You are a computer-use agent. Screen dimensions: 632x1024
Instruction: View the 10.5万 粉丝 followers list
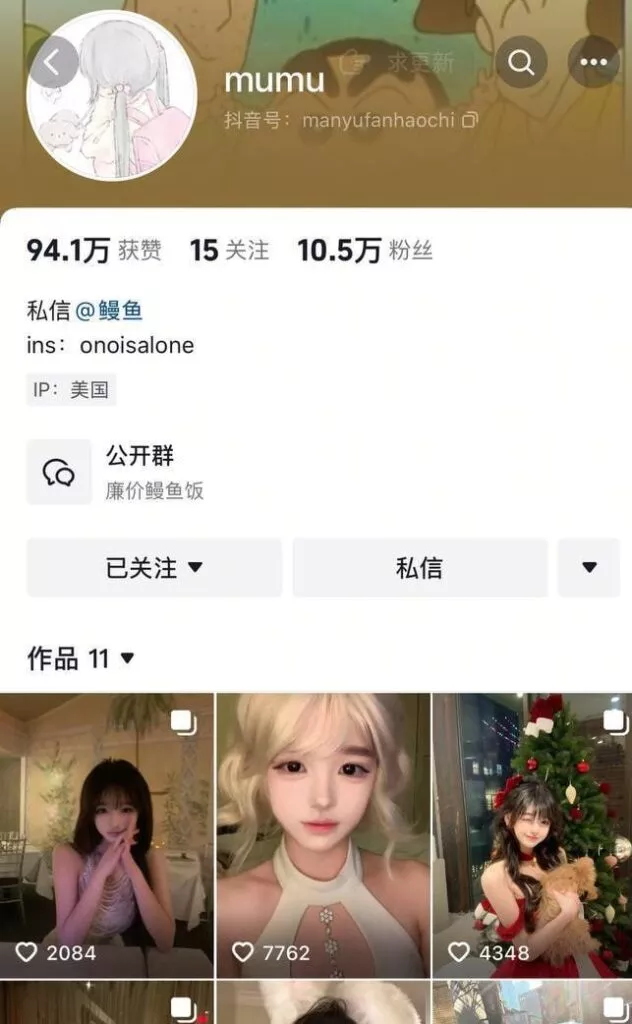(x=364, y=250)
